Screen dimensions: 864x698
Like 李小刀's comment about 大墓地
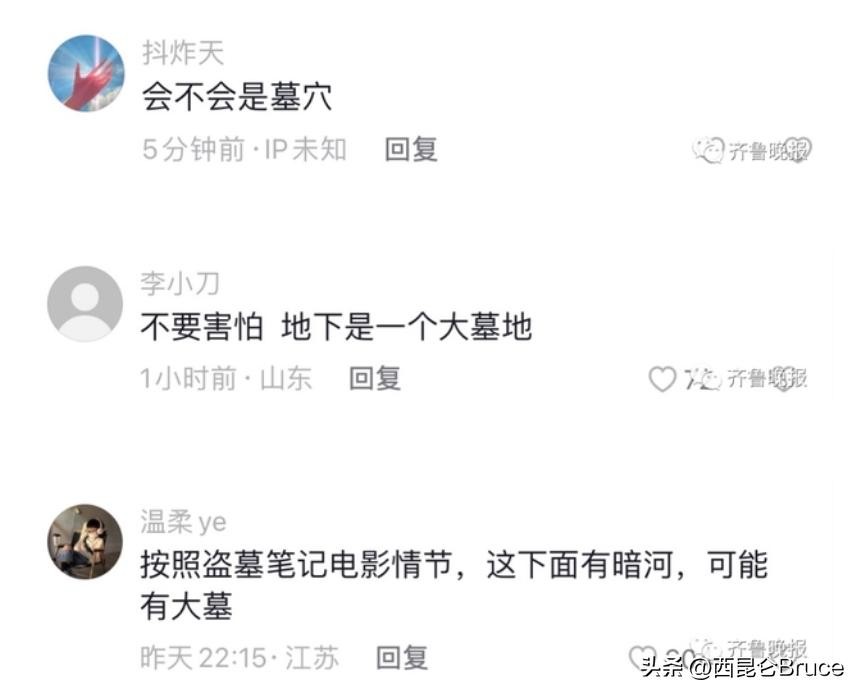[662, 379]
